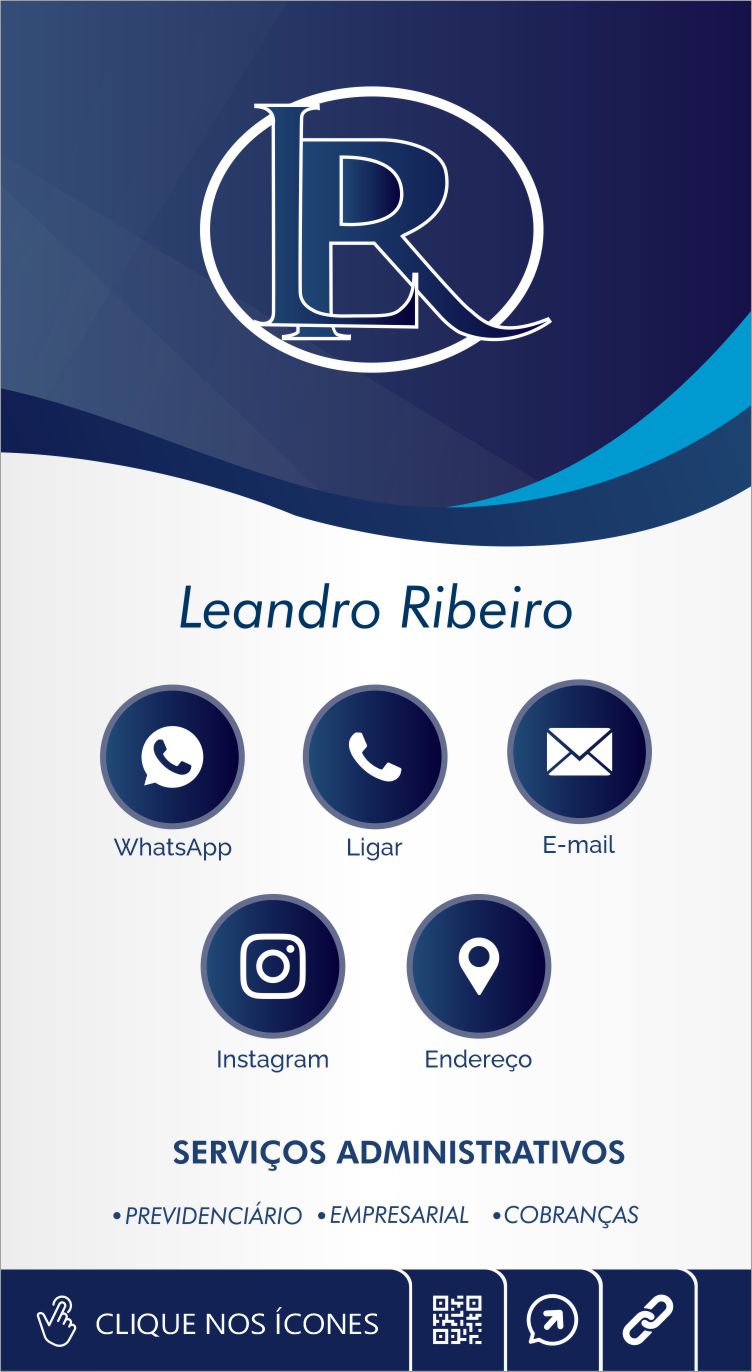Image resolution: width=752 pixels, height=1372 pixels.
Task: Click the Instagram label text
Action: tap(273, 1058)
